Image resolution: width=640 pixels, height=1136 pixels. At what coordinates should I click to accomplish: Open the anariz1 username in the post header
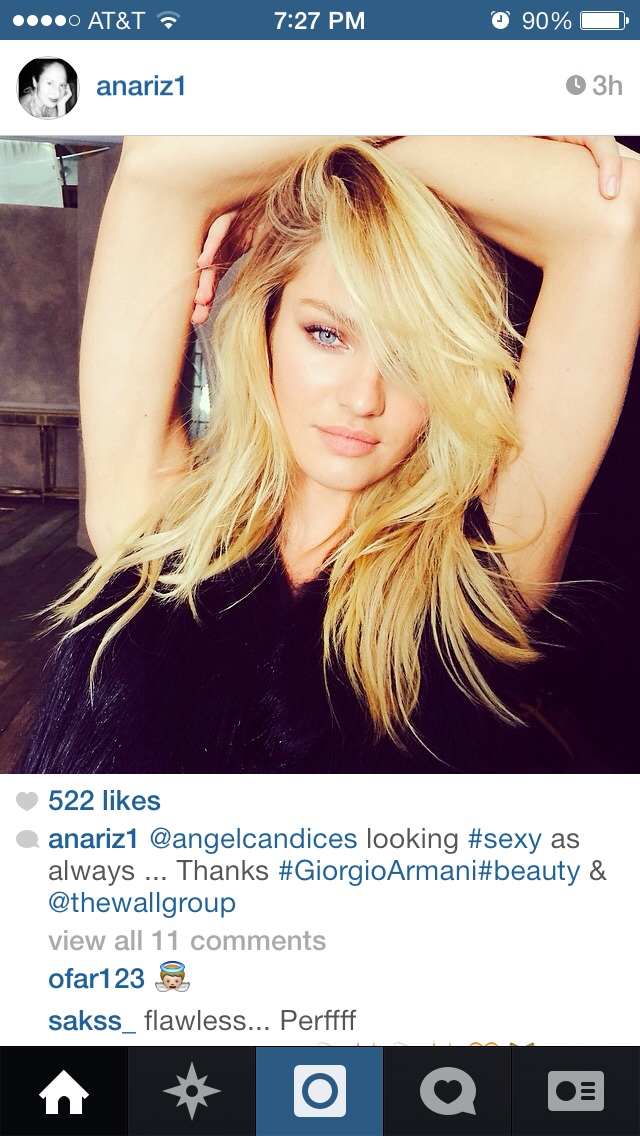click(141, 86)
